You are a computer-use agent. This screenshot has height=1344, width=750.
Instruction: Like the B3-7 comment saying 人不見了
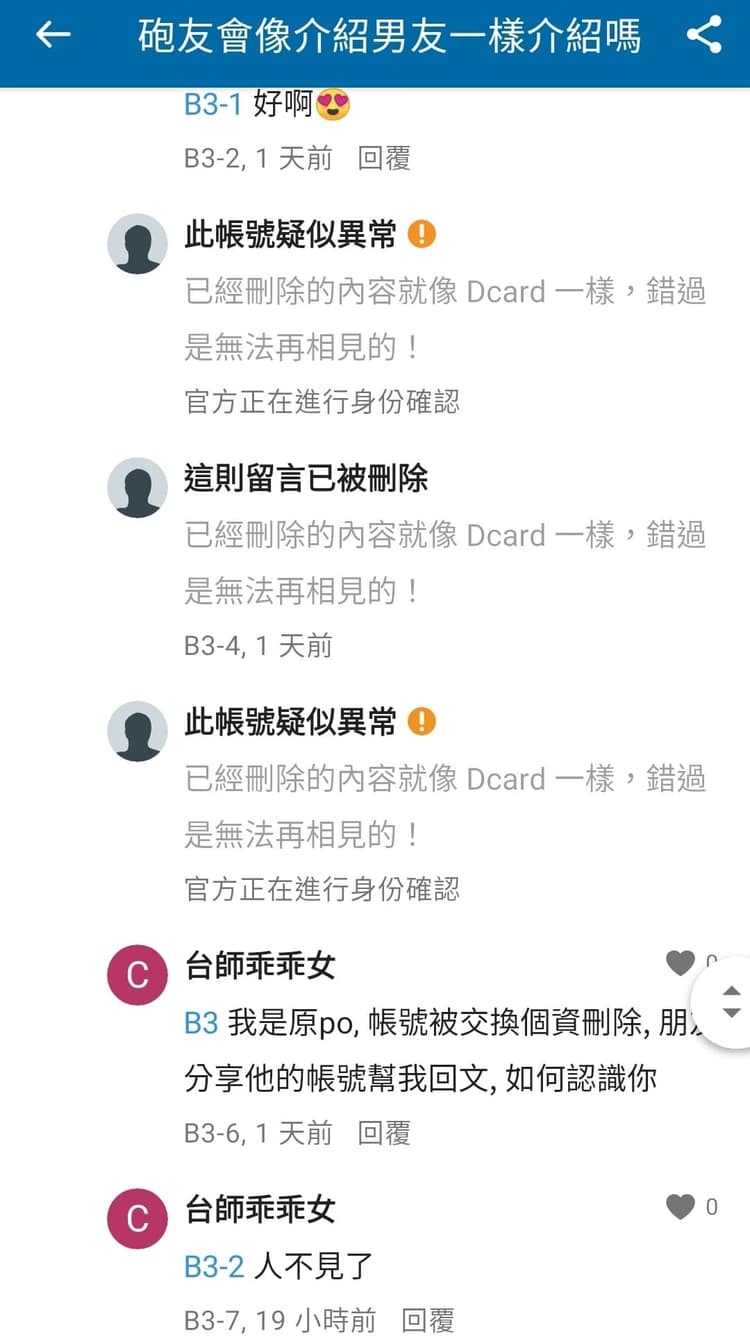click(681, 1207)
